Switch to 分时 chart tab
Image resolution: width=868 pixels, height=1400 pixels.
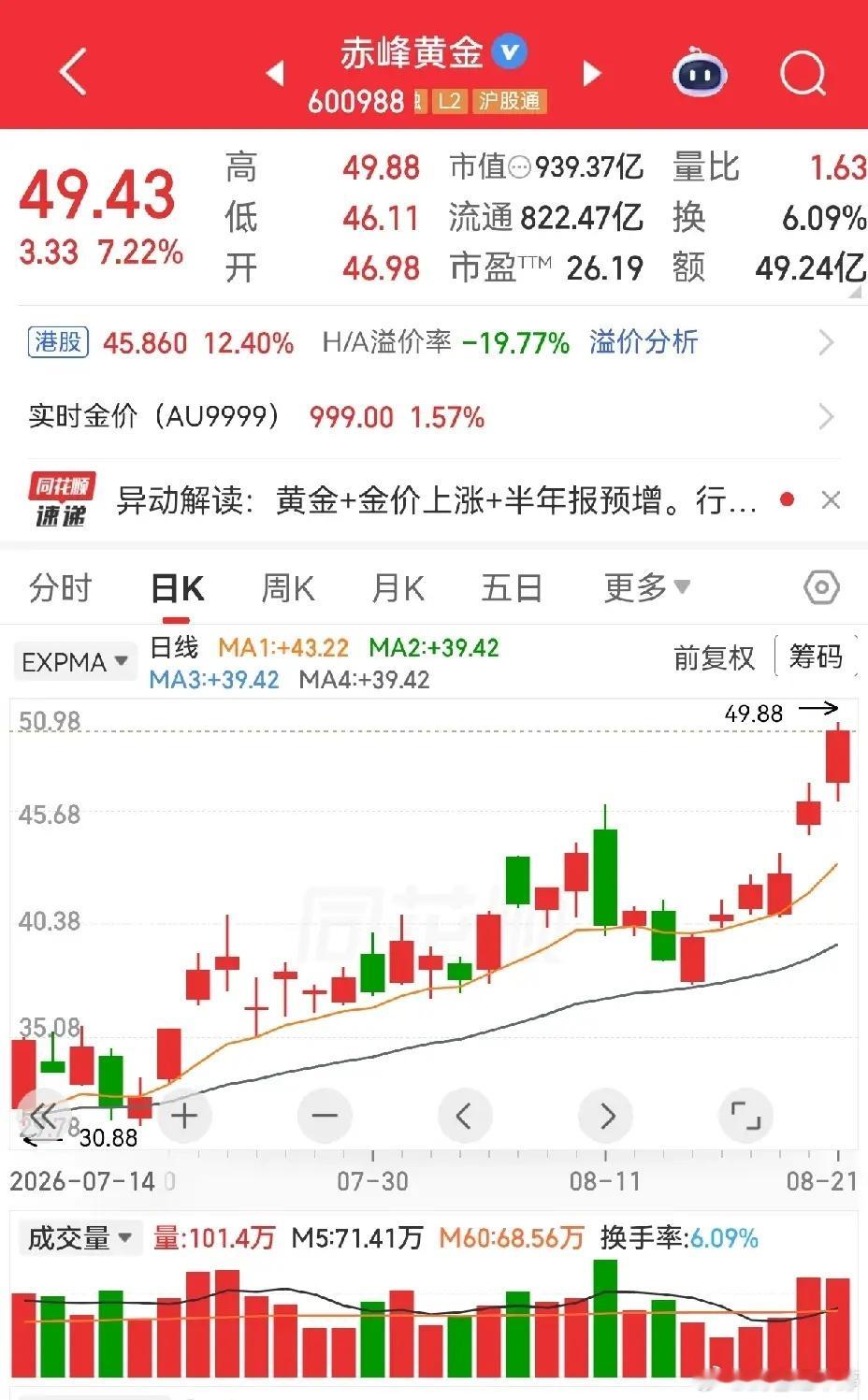pos(61,588)
